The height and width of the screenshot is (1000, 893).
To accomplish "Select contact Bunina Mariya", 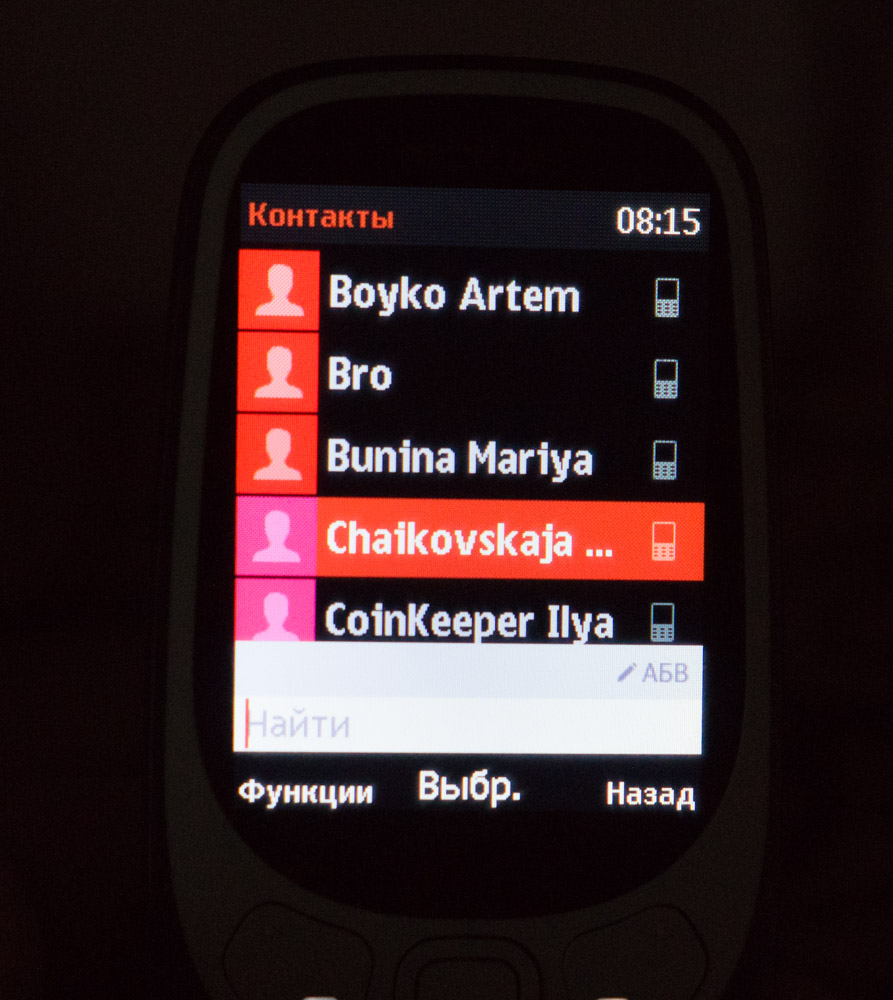I will point(470,454).
